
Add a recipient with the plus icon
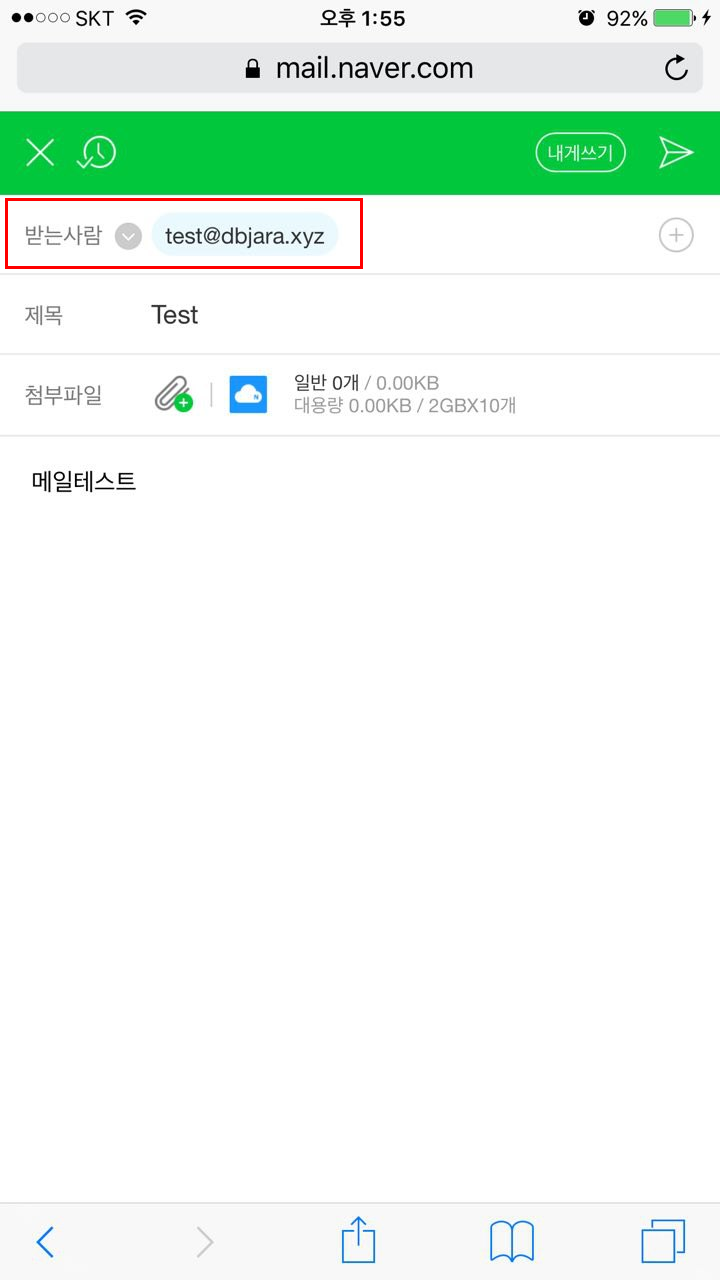(x=676, y=235)
